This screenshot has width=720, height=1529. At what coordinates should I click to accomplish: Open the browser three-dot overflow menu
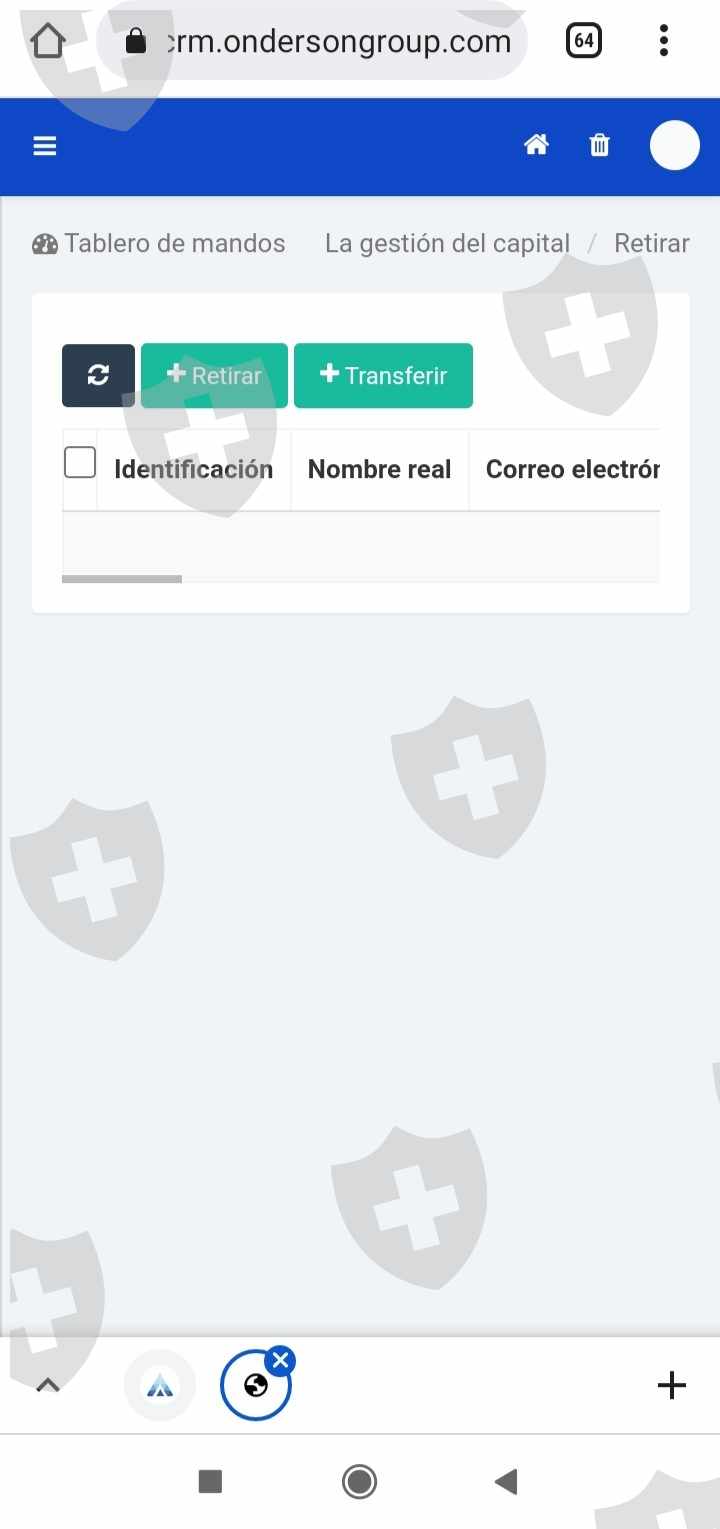(x=663, y=41)
